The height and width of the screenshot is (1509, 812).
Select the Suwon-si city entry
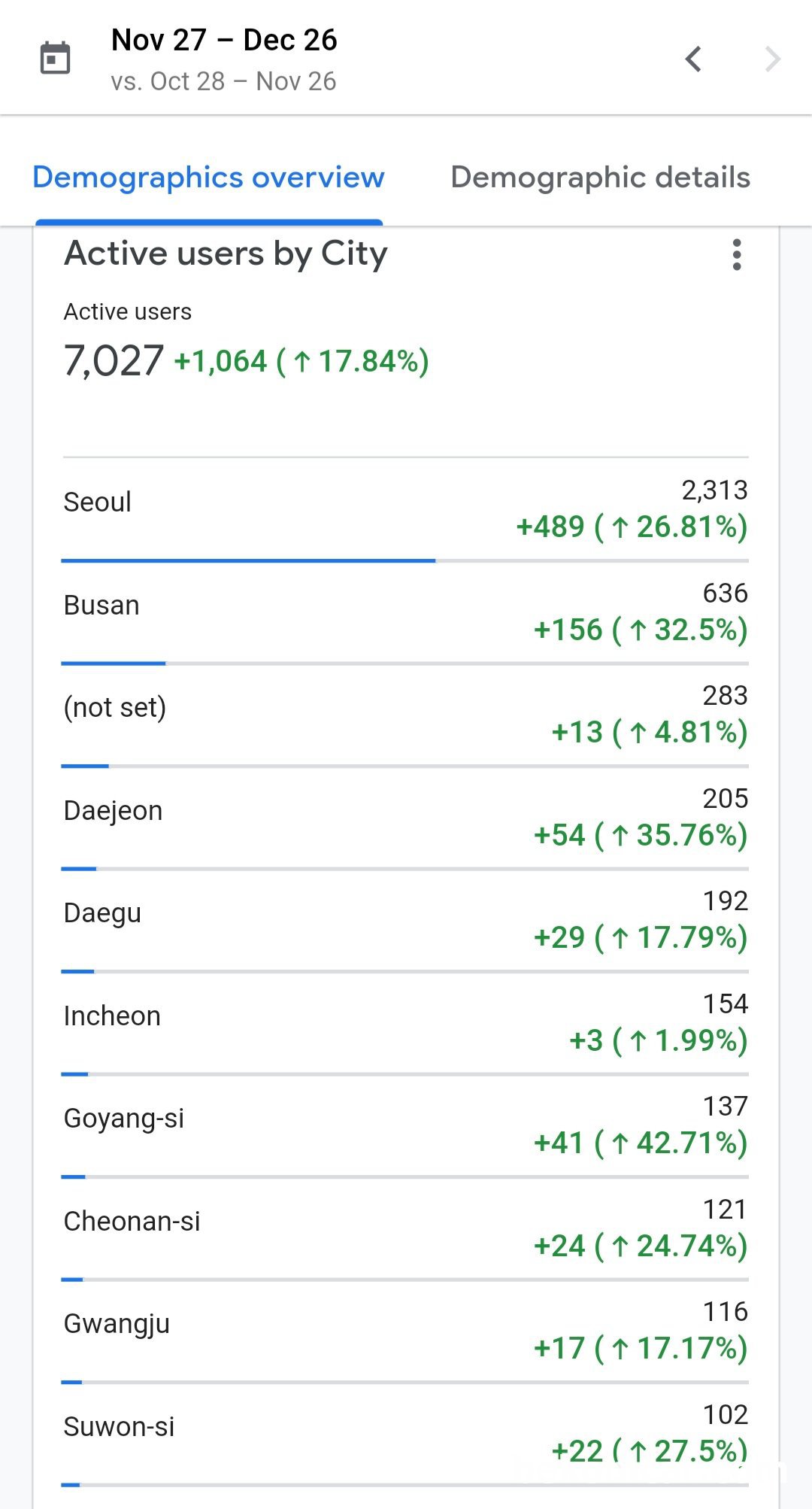point(119,1426)
